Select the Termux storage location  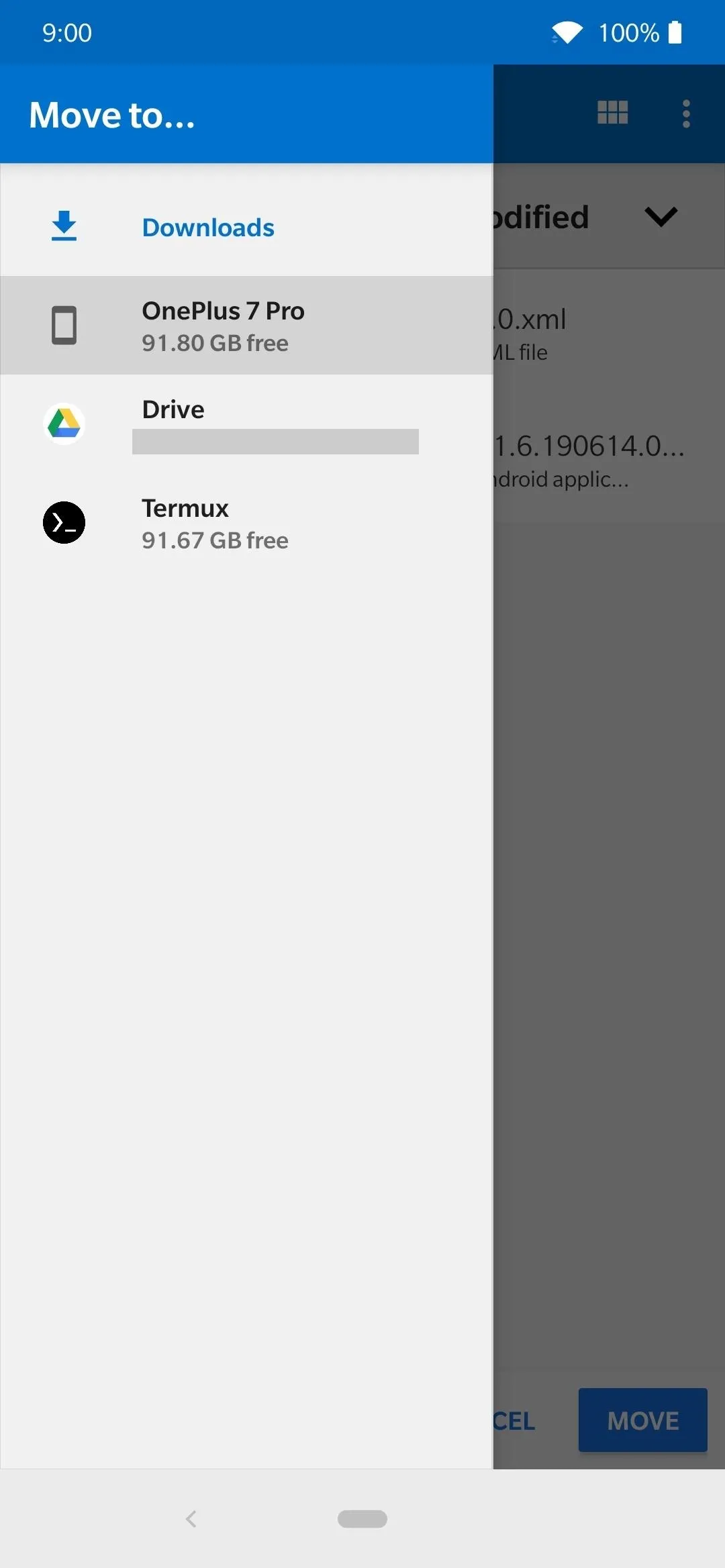click(x=246, y=523)
